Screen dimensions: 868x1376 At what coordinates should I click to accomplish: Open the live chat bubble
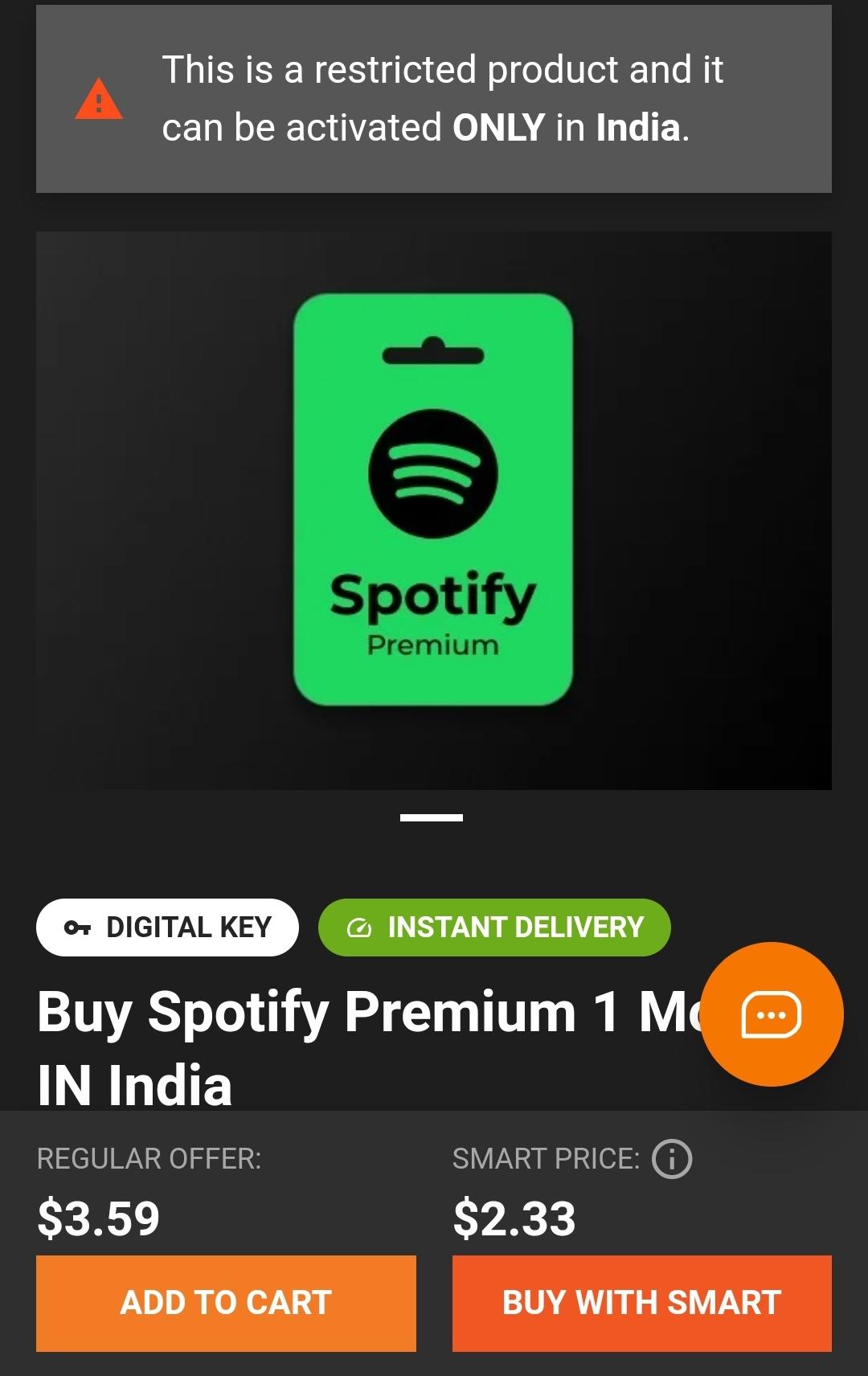[x=772, y=1014]
